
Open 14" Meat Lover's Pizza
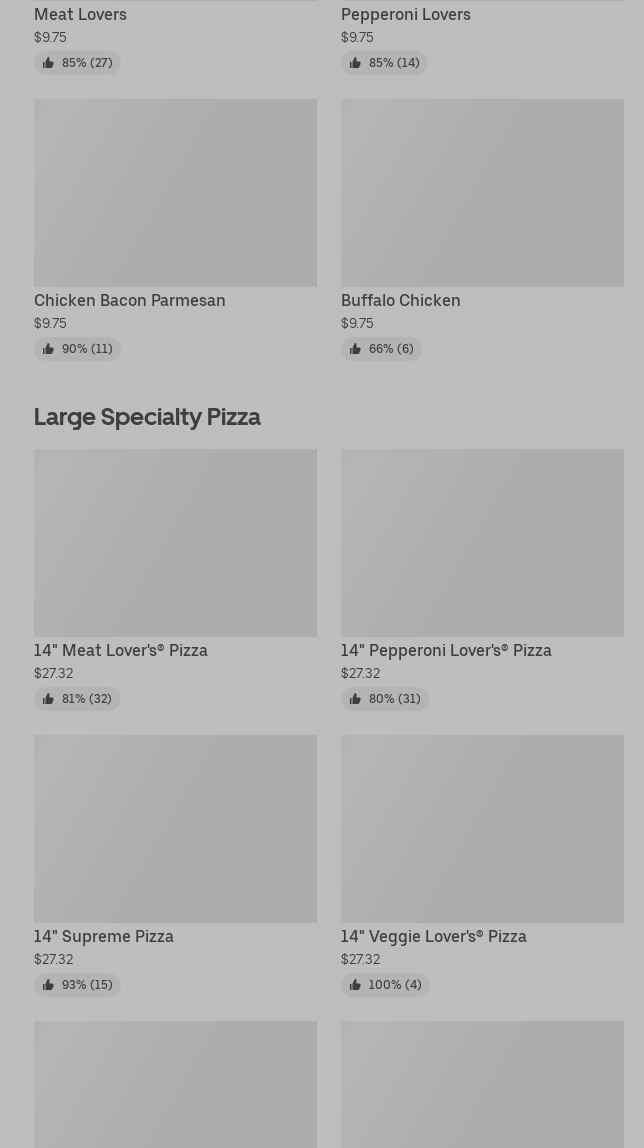(x=175, y=543)
